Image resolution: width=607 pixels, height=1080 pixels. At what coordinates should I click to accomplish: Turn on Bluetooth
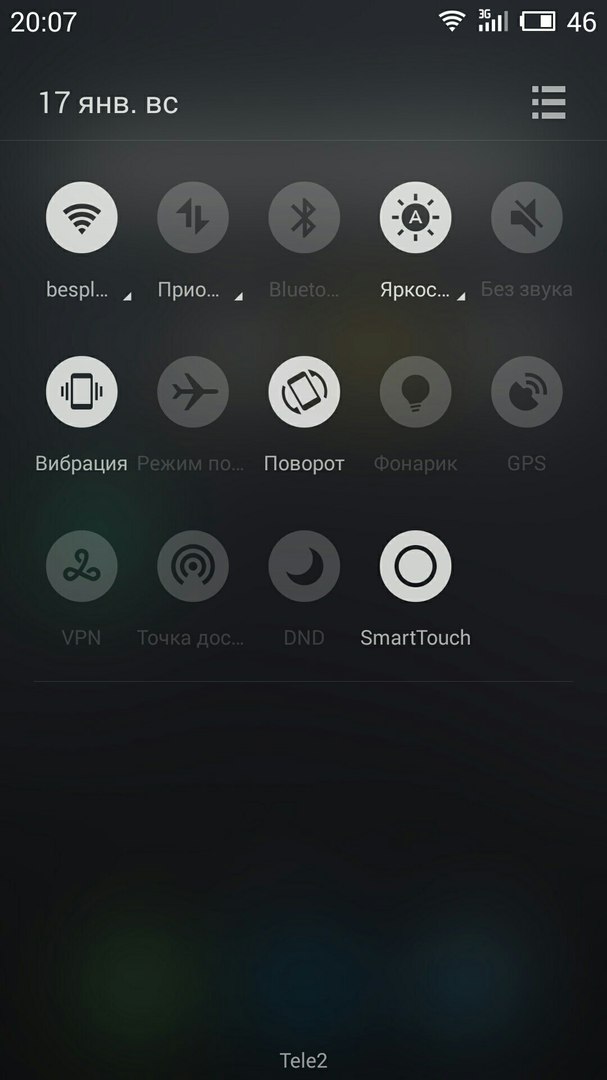click(x=304, y=218)
